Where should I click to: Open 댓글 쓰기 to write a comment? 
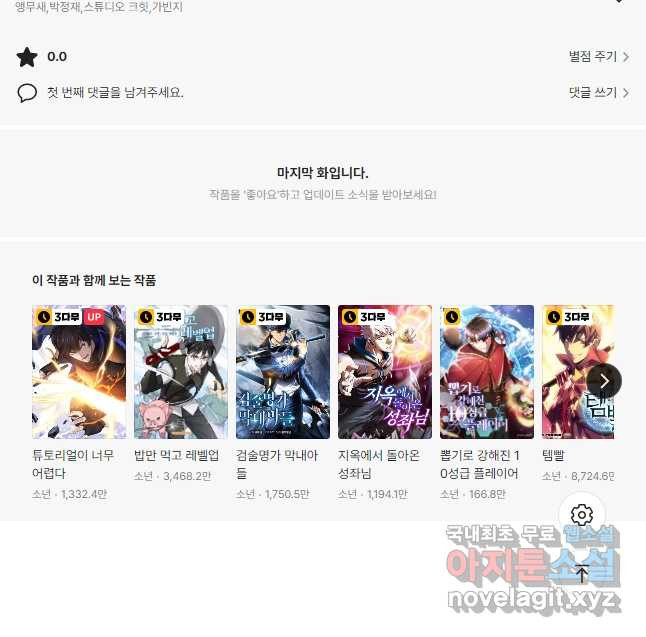[x=598, y=93]
